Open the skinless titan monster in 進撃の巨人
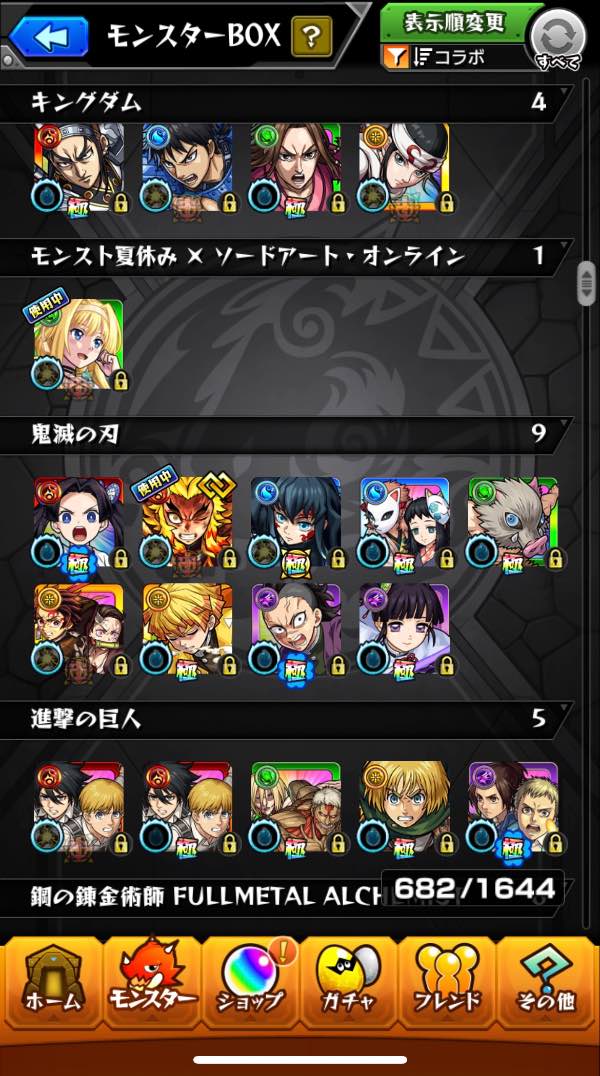 [x=296, y=807]
